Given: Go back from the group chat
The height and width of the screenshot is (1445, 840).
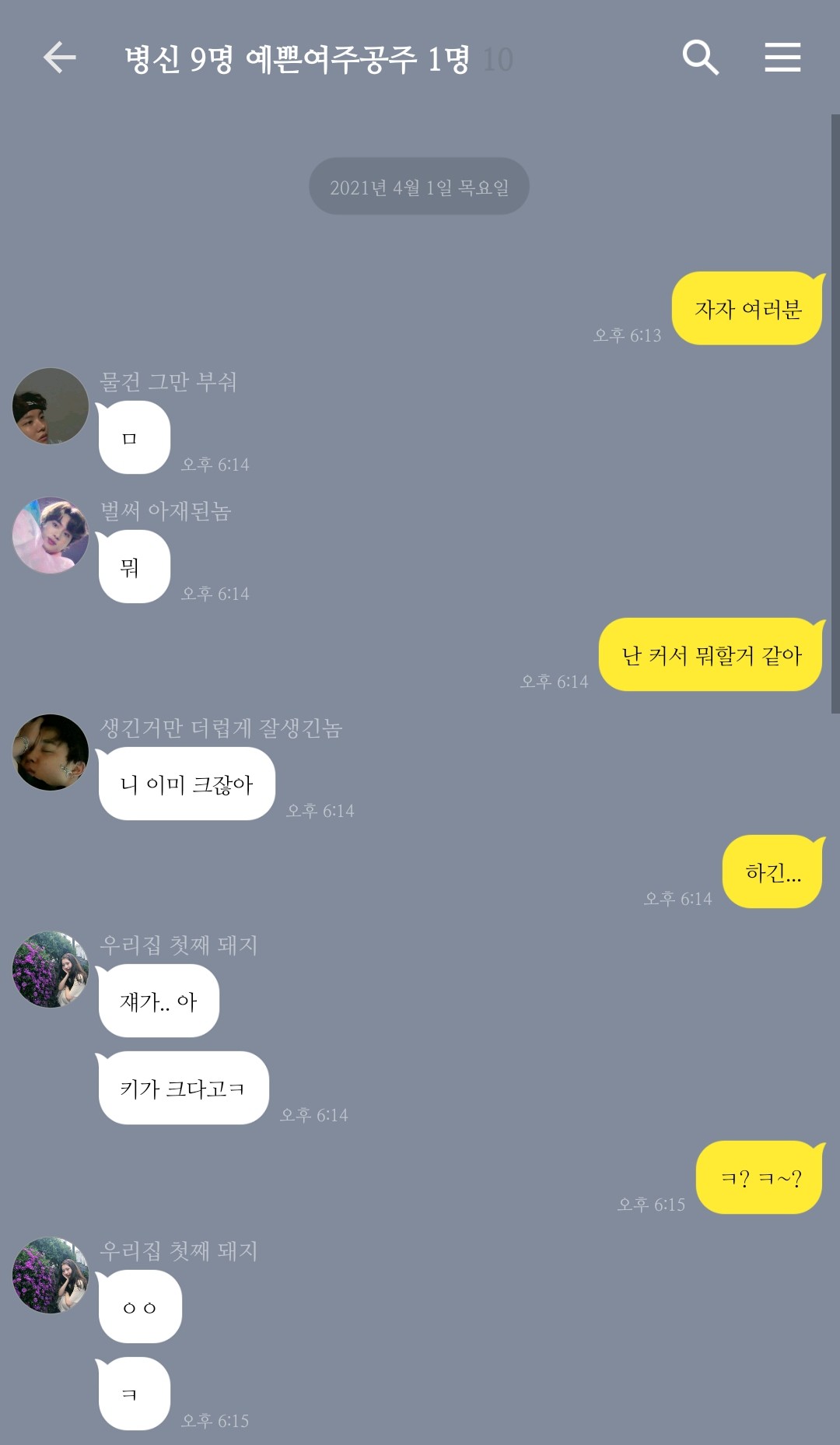Looking at the screenshot, I should pos(59,58).
